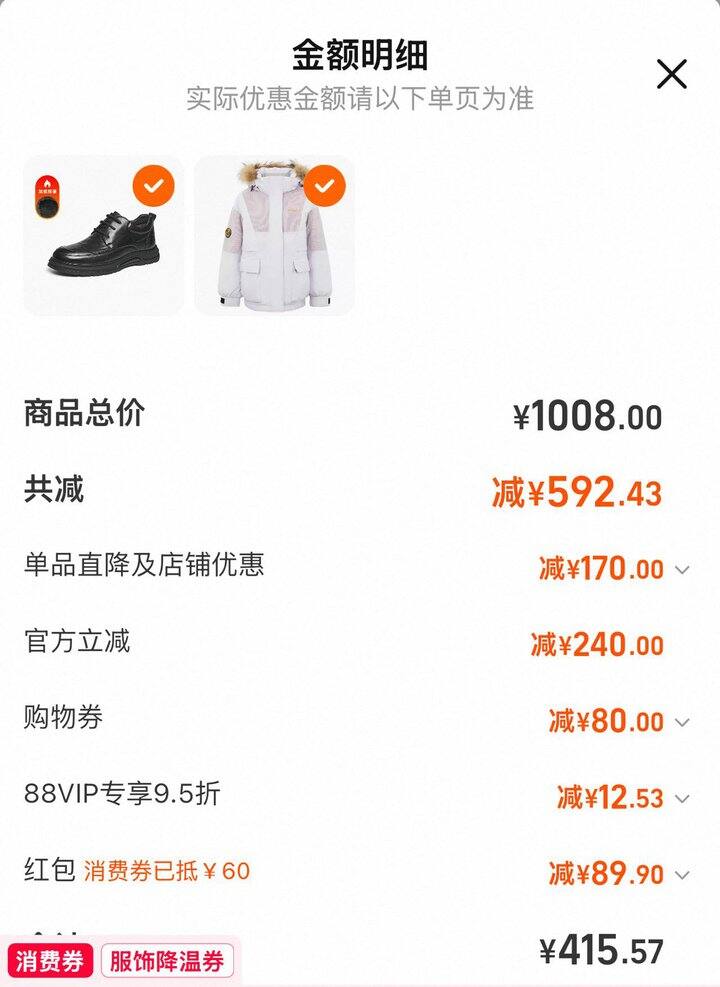720x987 pixels.
Task: Expand 88VIP专享9.5折 discount details
Action: [682, 799]
